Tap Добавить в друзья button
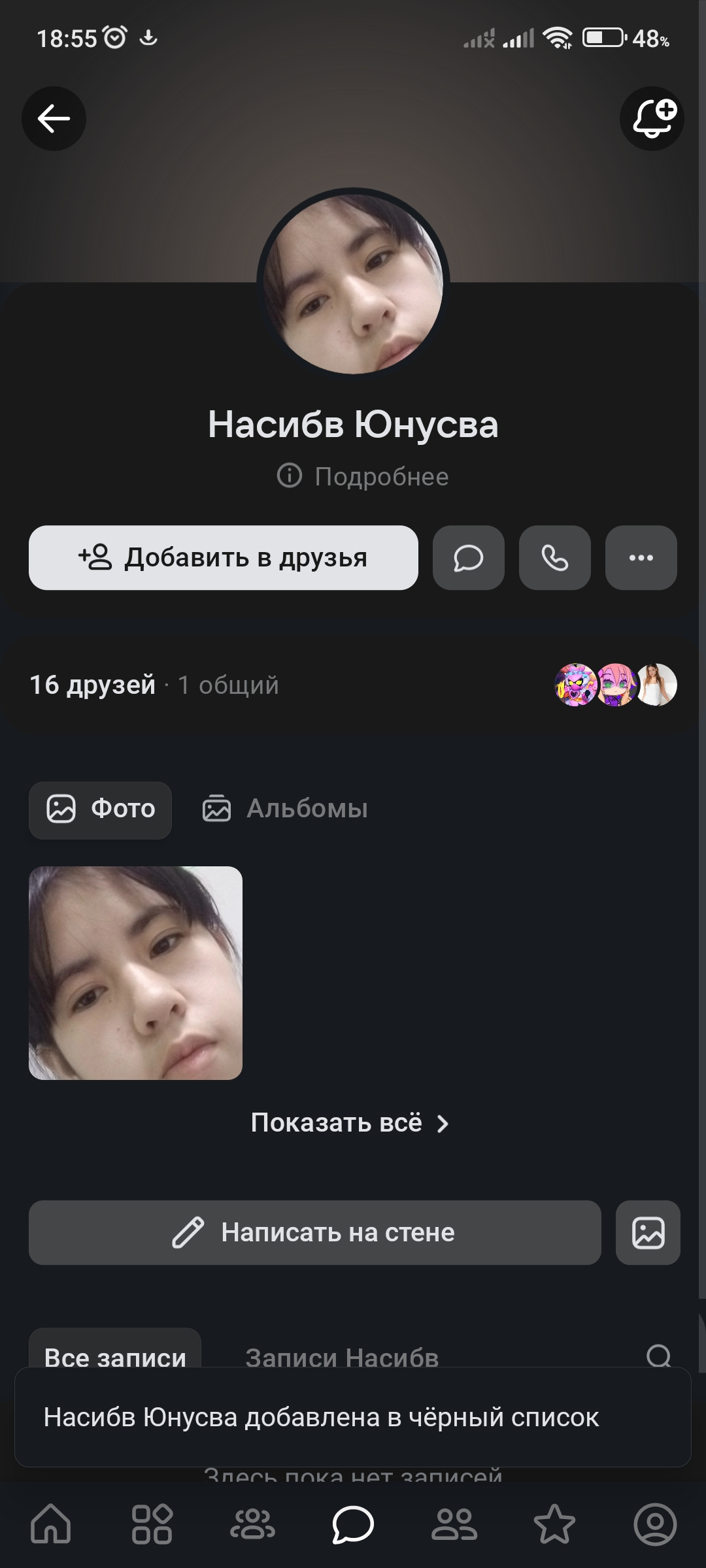 223,558
